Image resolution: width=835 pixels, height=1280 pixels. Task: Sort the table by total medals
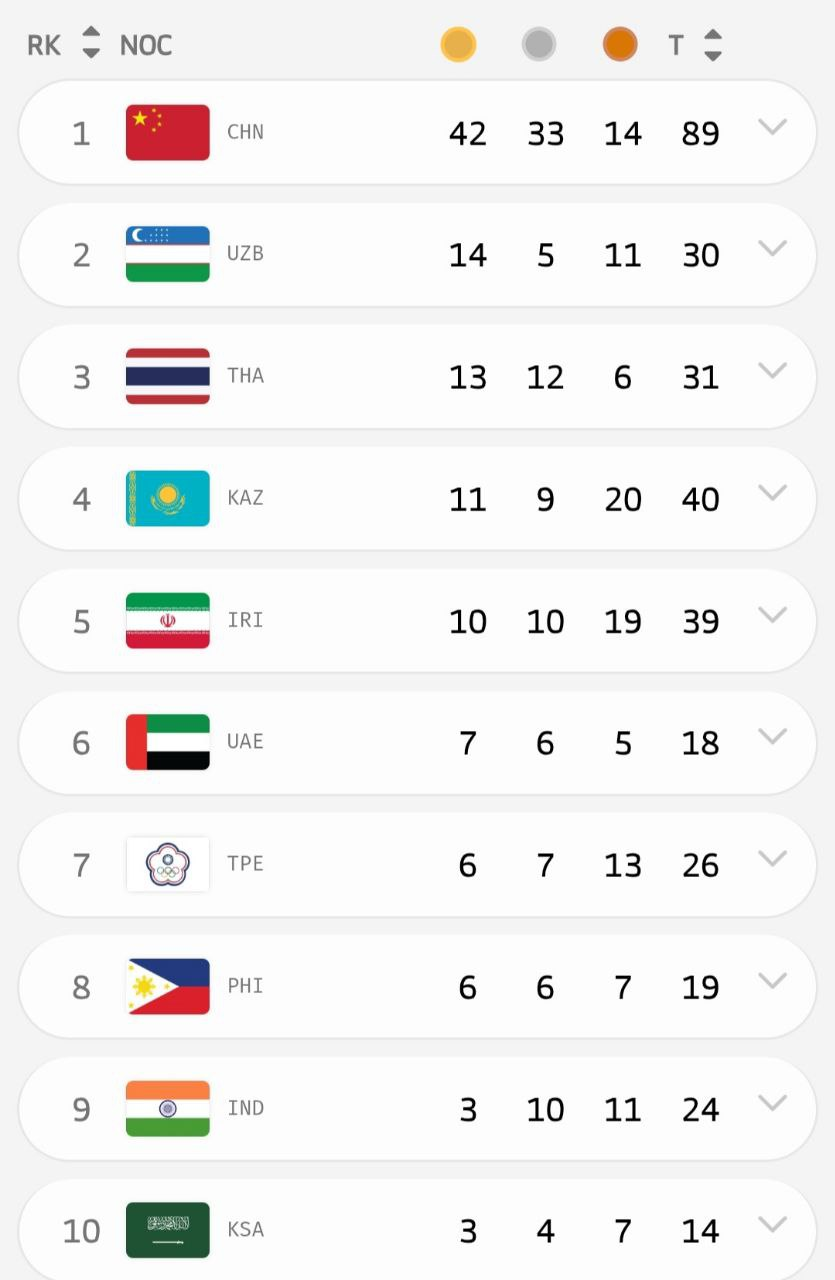(712, 44)
